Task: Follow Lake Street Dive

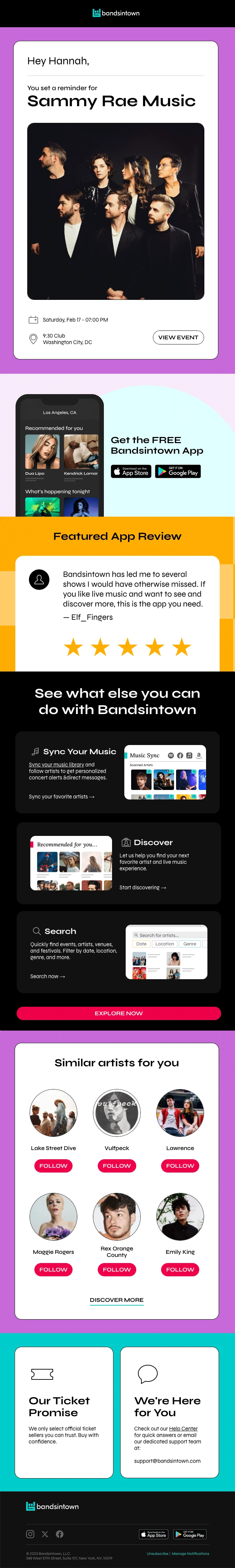Action: pyautogui.click(x=53, y=1166)
